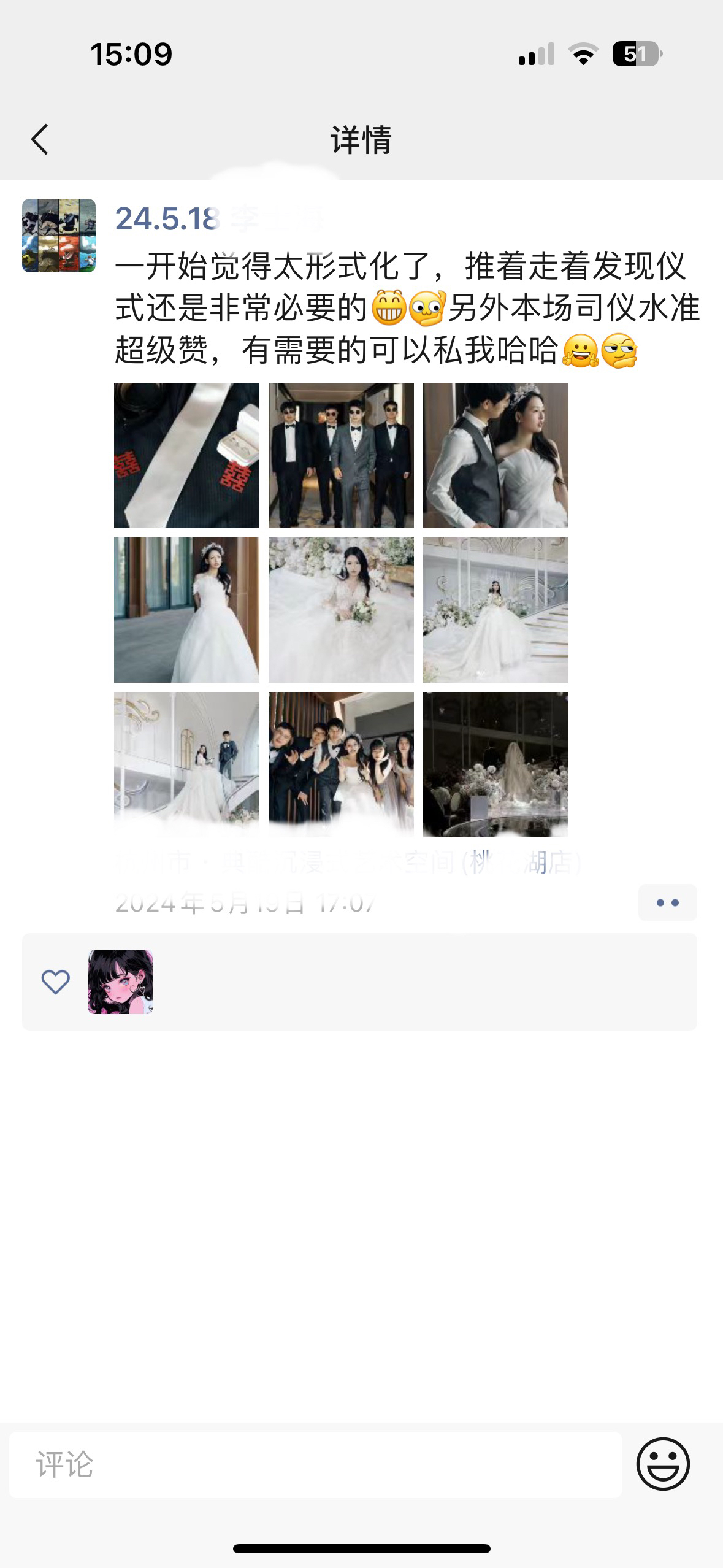This screenshot has height=1568, width=723.
Task: Open the bride holding bouquet photo
Action: pos(341,610)
